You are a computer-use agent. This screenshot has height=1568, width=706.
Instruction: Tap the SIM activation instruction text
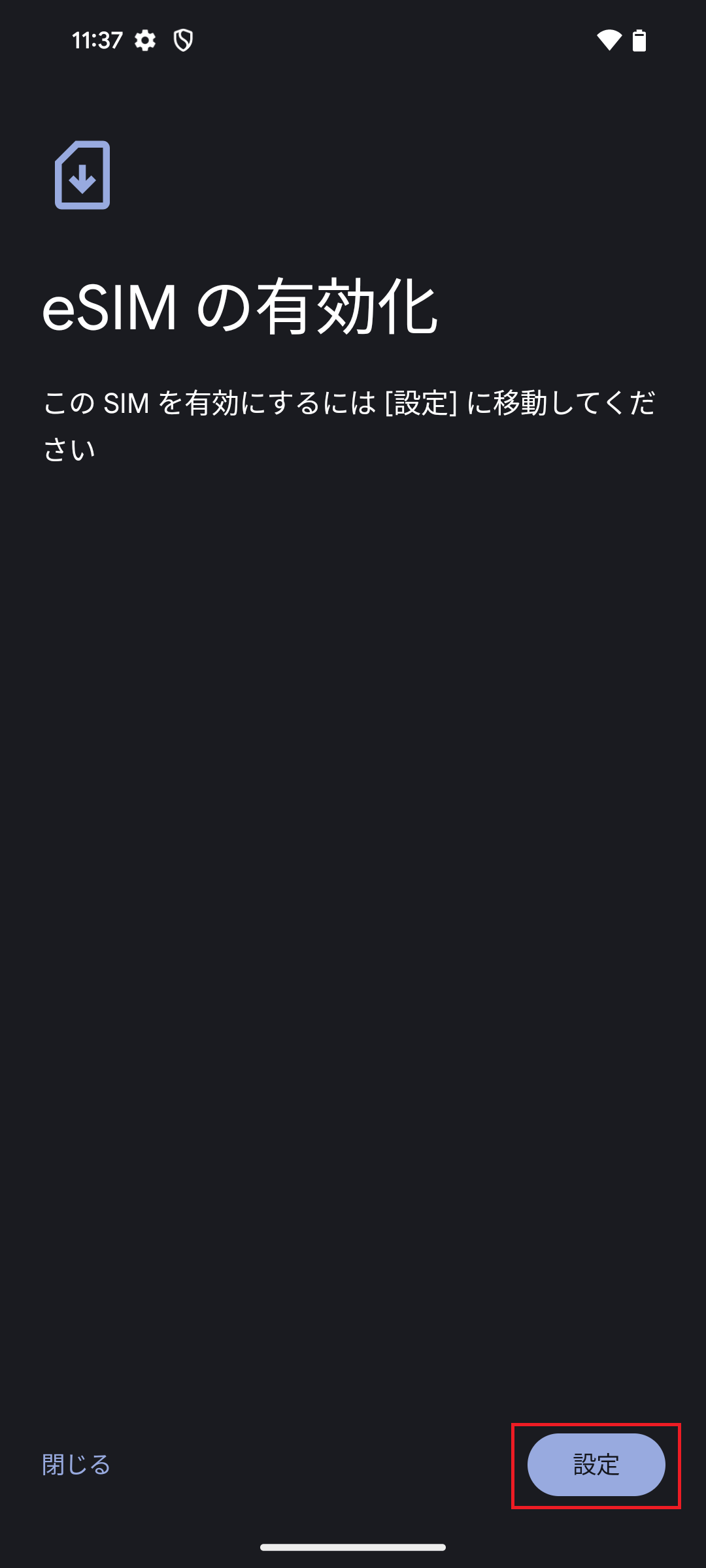(x=353, y=421)
